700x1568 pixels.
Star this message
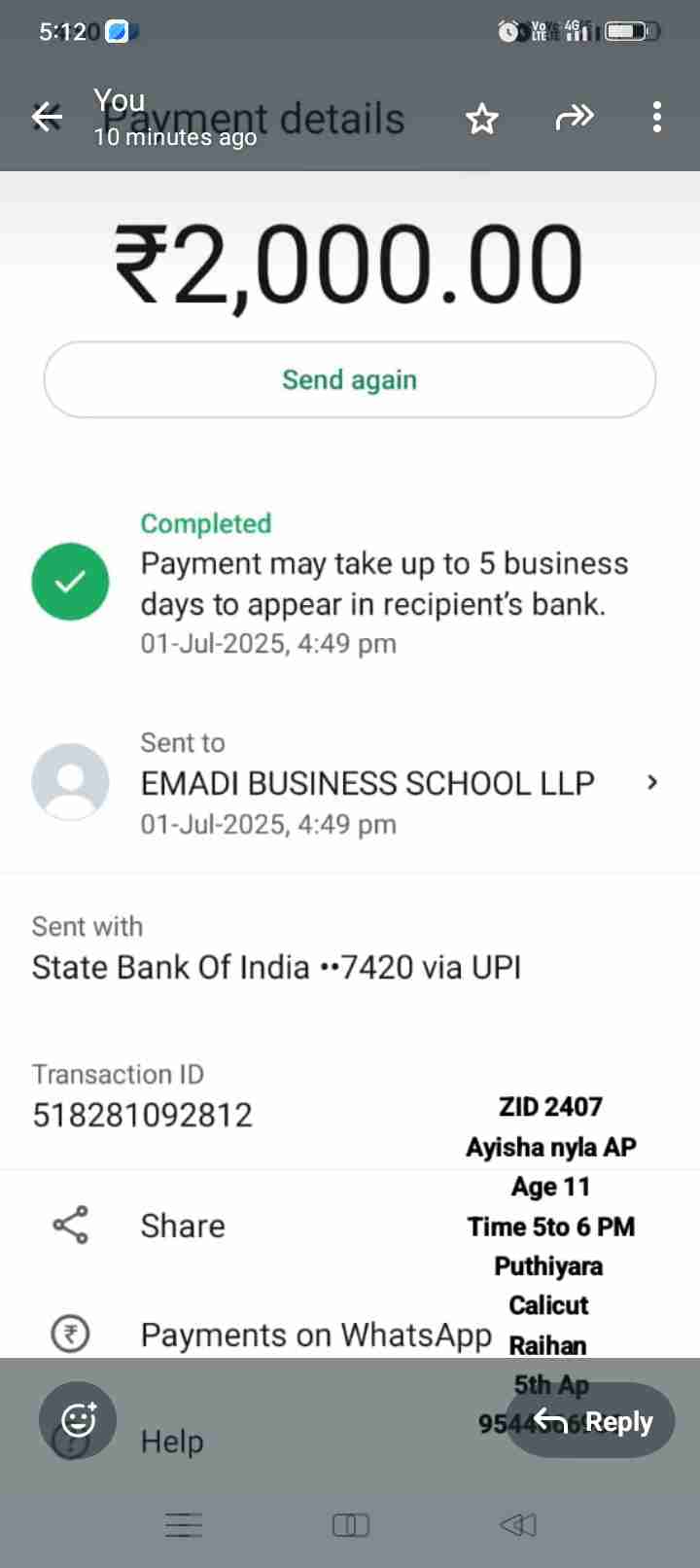481,119
